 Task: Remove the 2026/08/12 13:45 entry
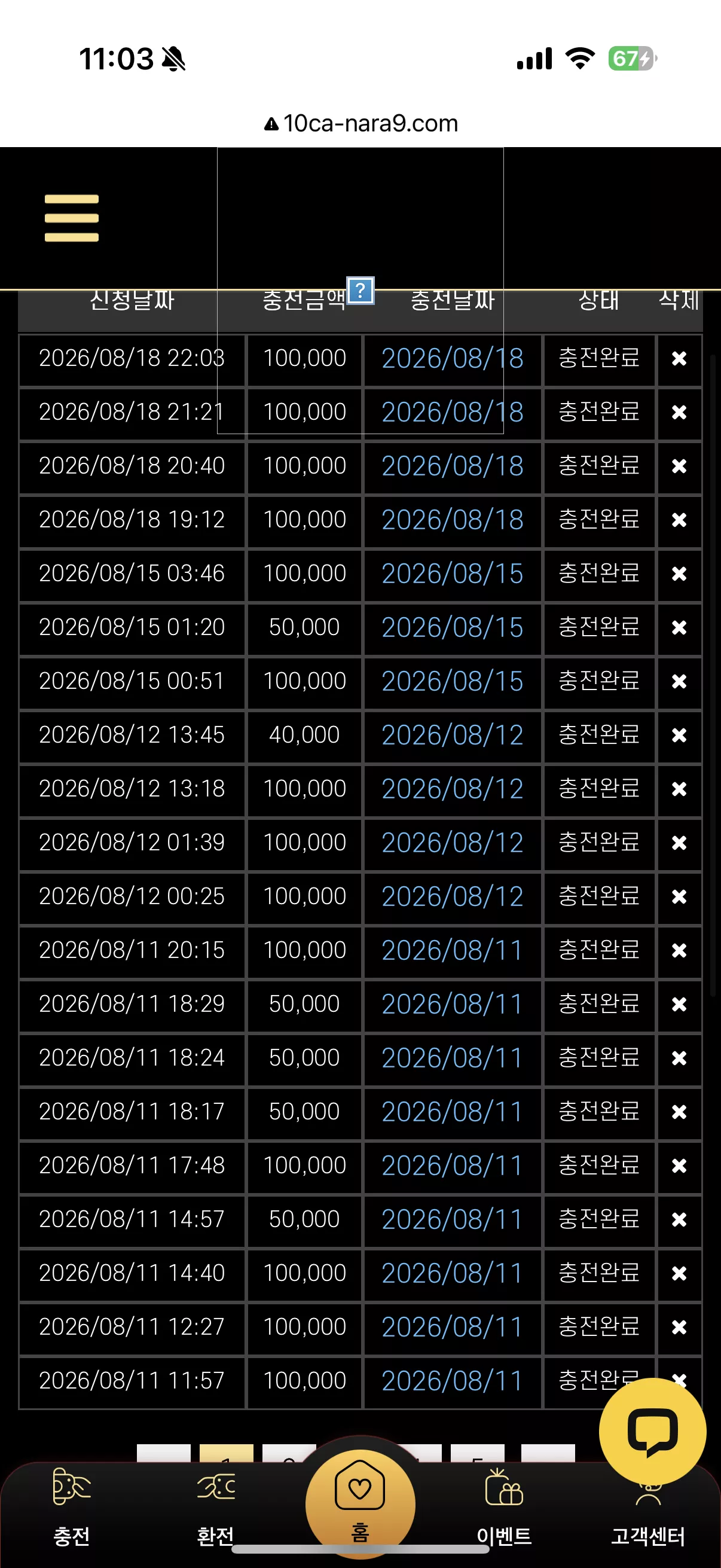679,736
